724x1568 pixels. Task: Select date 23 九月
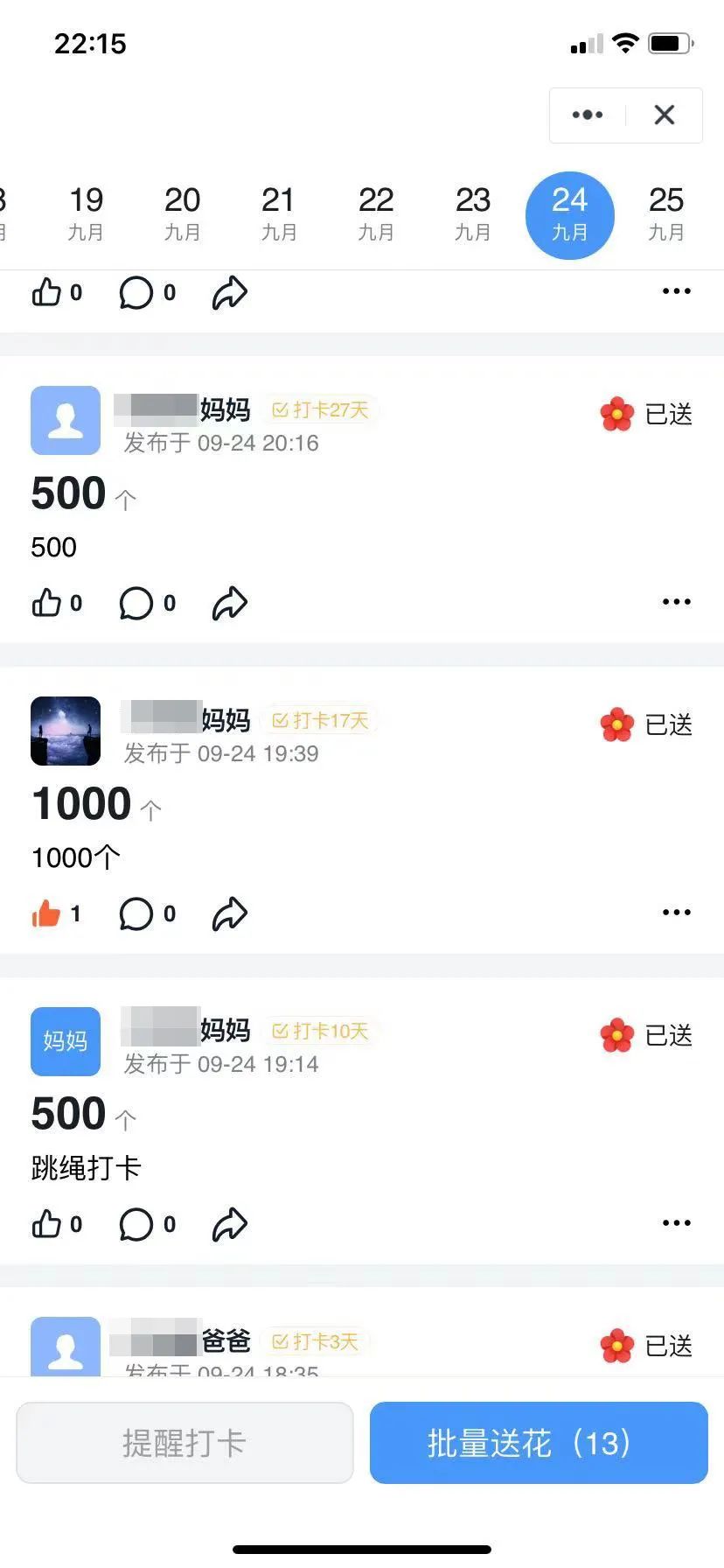[x=473, y=213]
